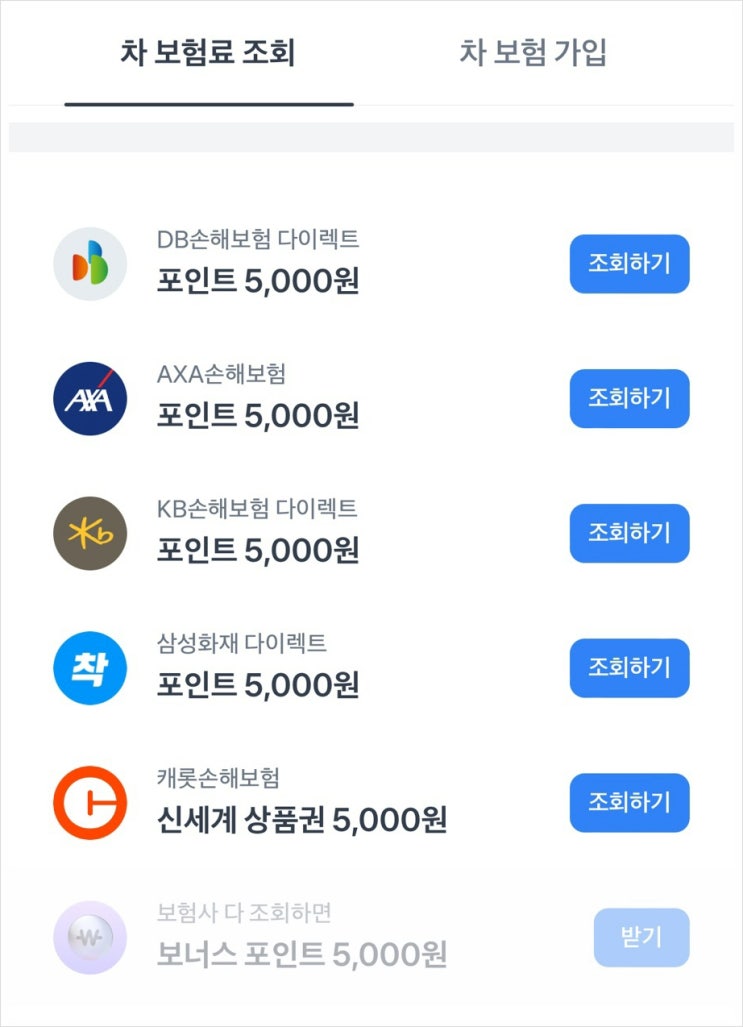This screenshot has width=743, height=1027.
Task: Check AXA손해보험 quote with 조회하기
Action: pyautogui.click(x=629, y=398)
